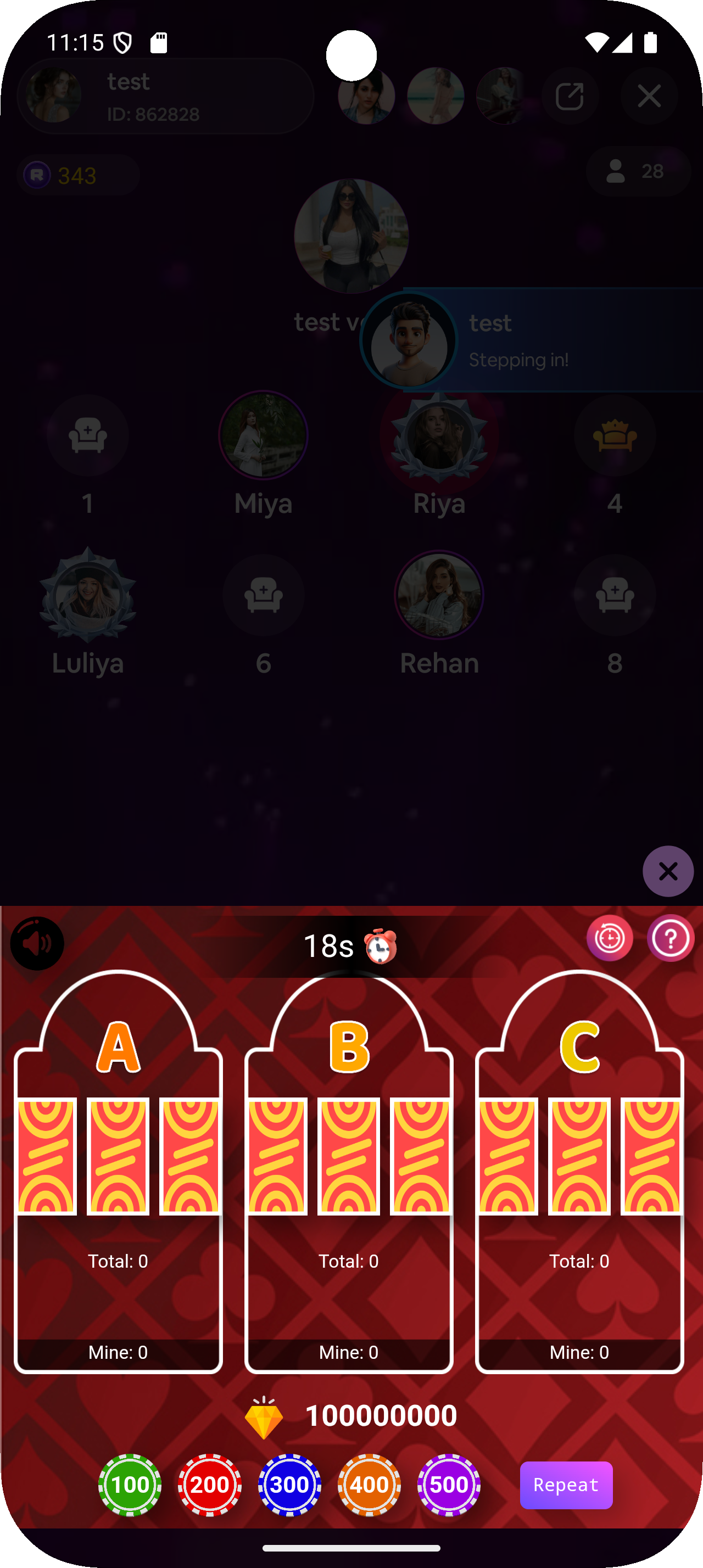Select the purple 500 chip
This screenshot has width=703, height=1568.
[449, 1485]
